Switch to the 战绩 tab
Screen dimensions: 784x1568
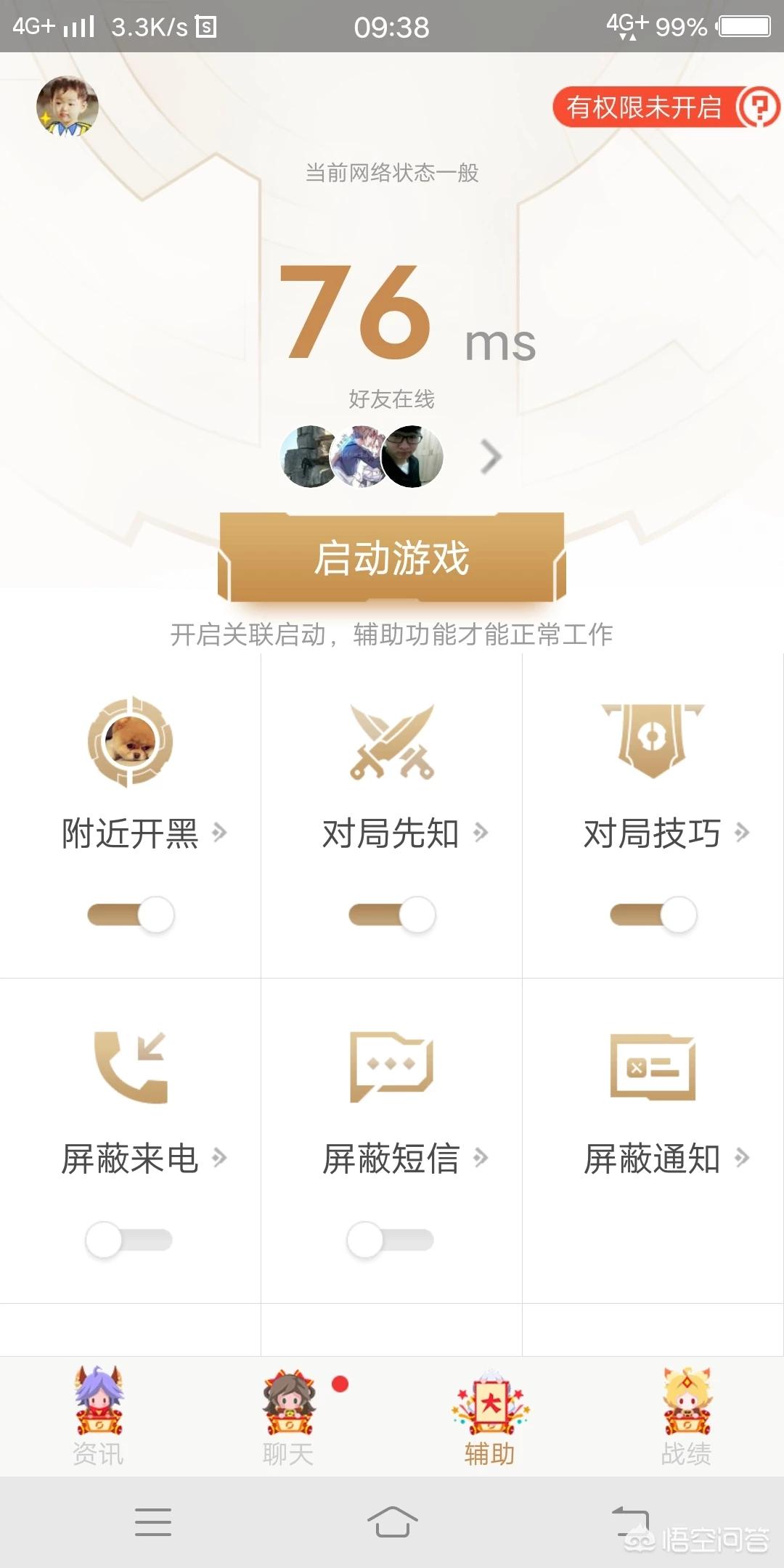click(687, 1416)
